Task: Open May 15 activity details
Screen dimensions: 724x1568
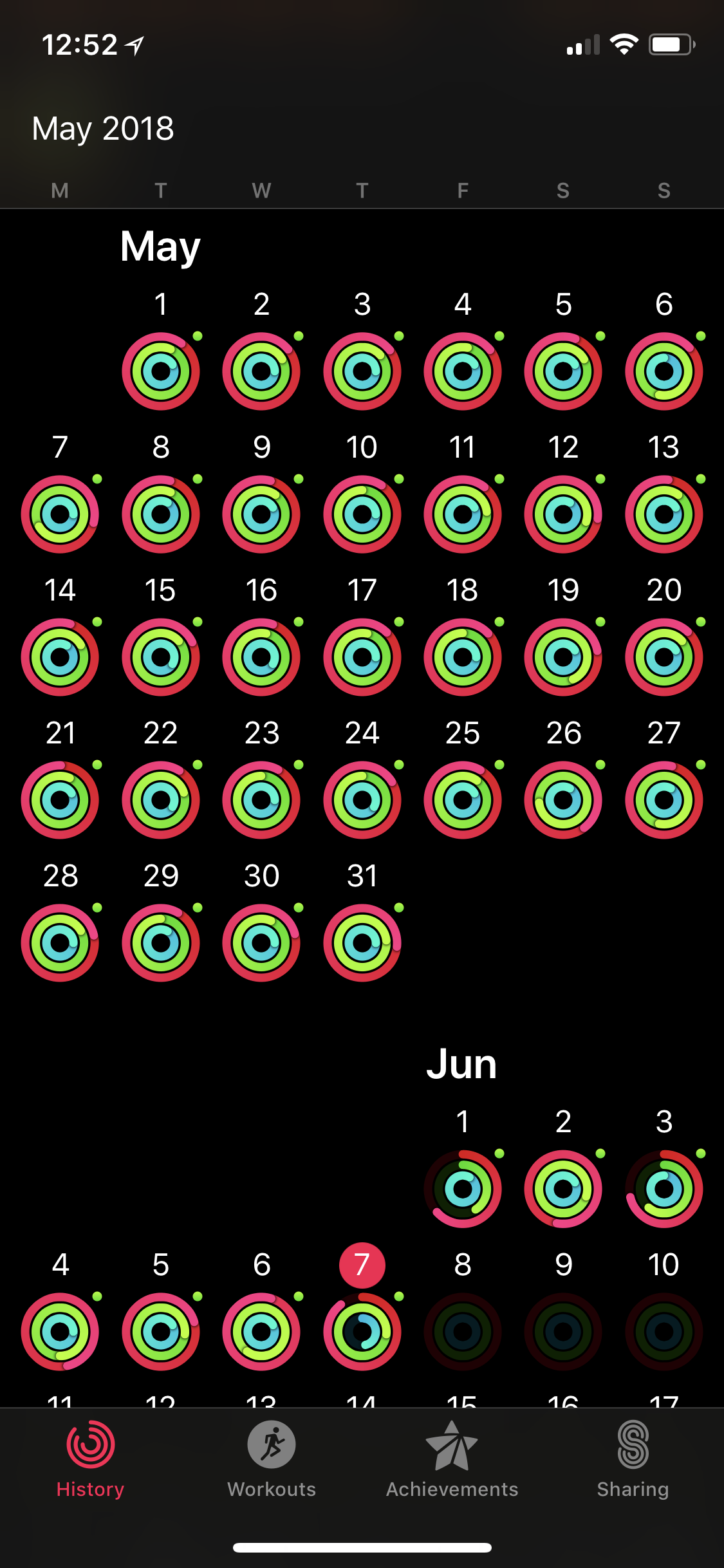Action: 161,657
